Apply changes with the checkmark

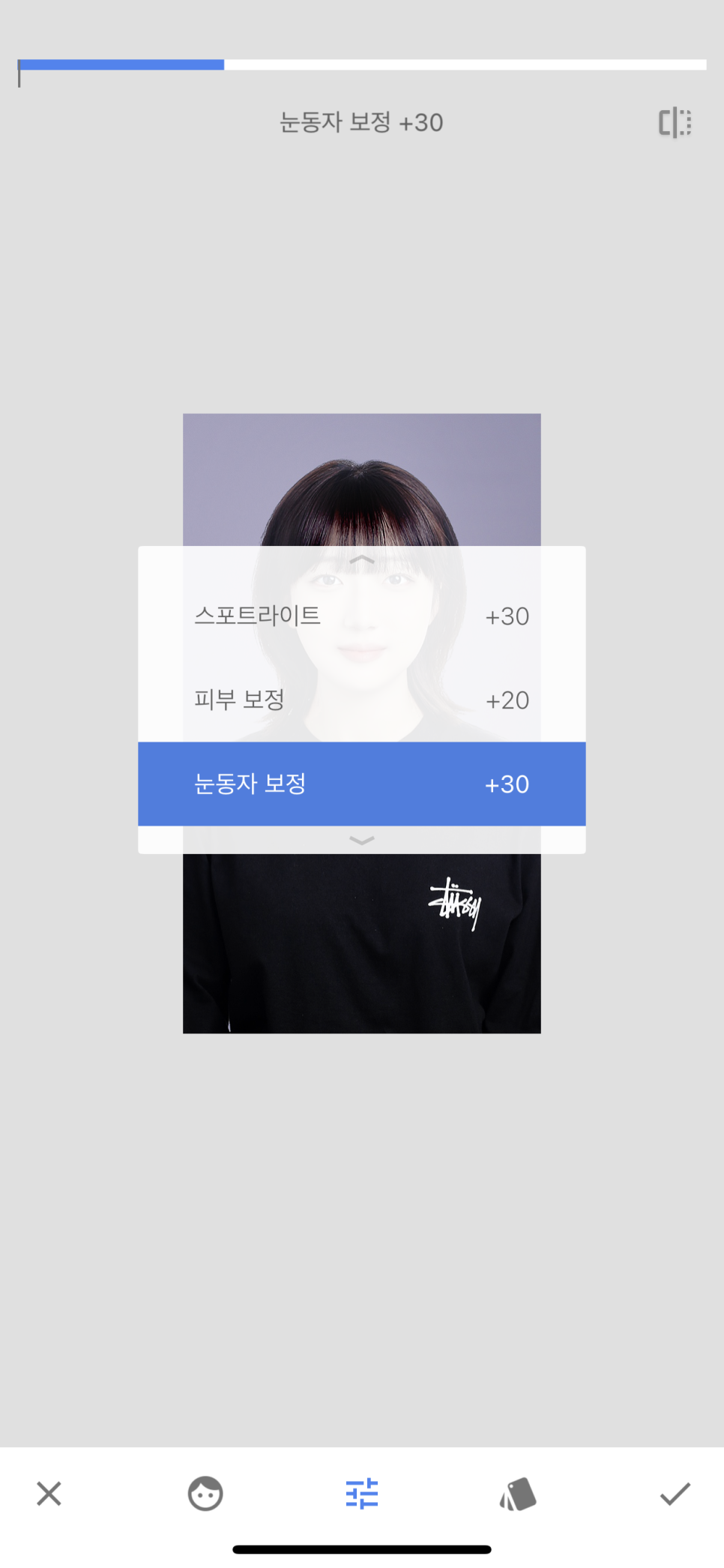pyautogui.click(x=675, y=1494)
